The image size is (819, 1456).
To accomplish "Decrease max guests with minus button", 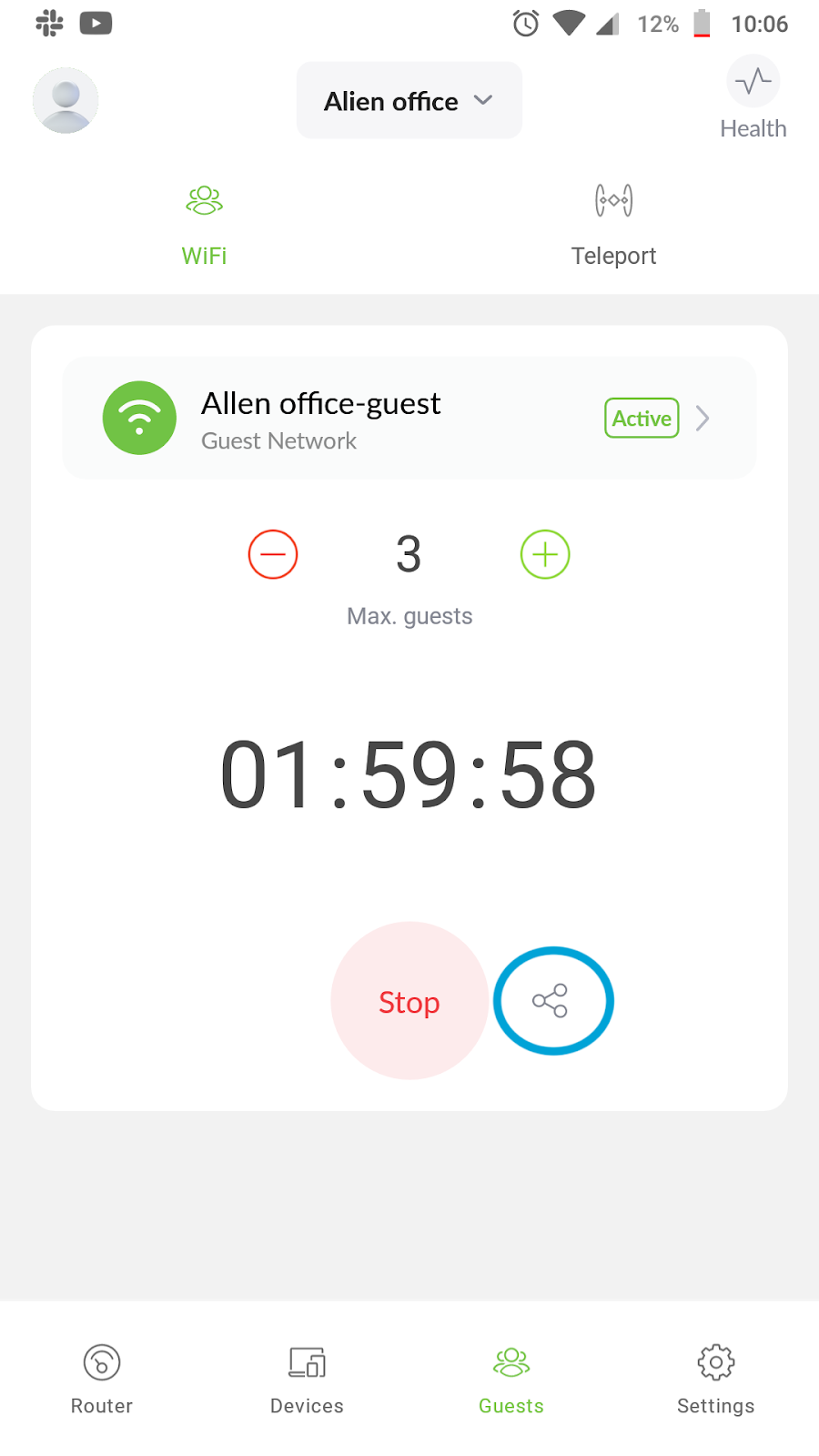I will [273, 554].
